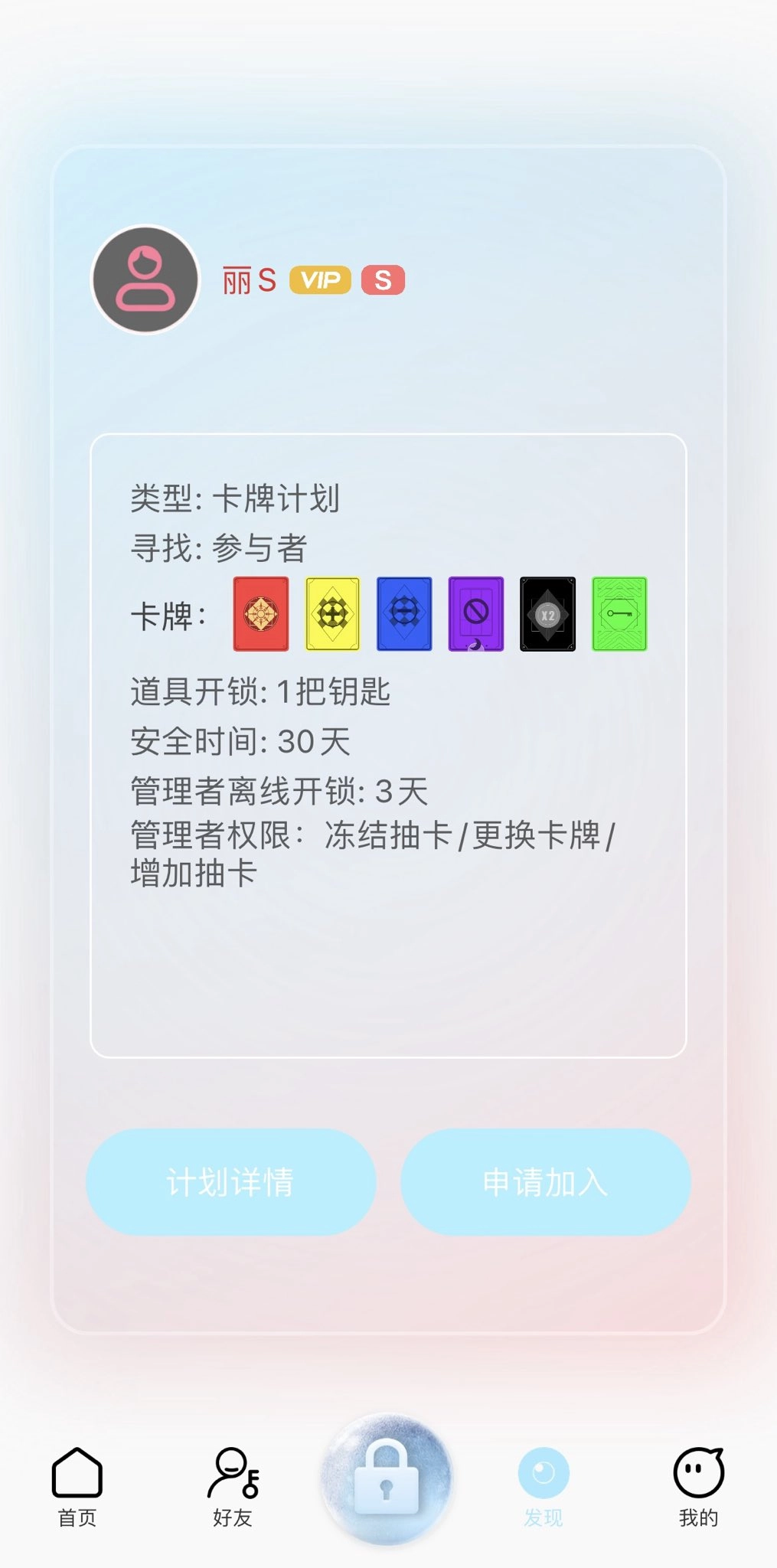Tap 申请加入 to apply to join

coord(545,1181)
